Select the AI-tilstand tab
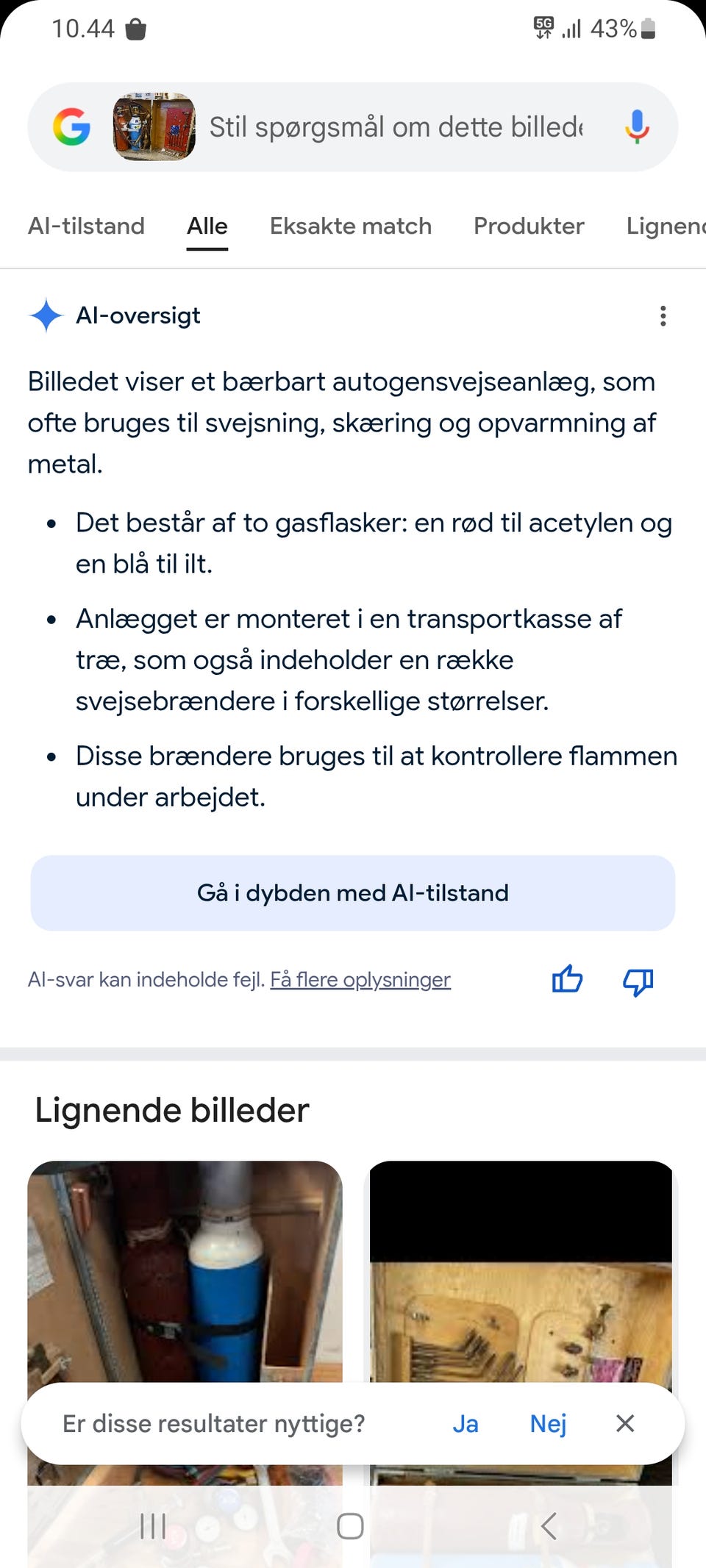Image resolution: width=706 pixels, height=1568 pixels. (86, 226)
